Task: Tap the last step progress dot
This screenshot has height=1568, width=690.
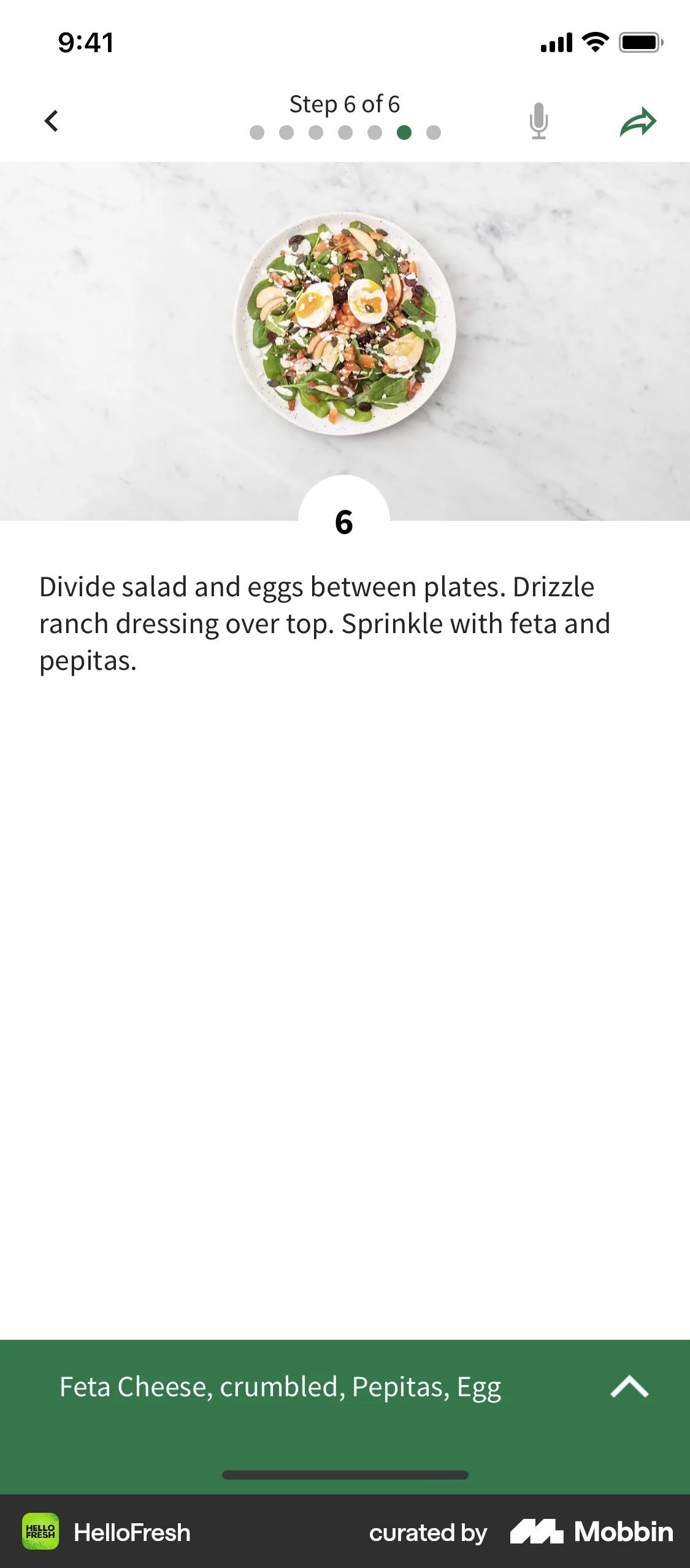Action: [x=434, y=131]
